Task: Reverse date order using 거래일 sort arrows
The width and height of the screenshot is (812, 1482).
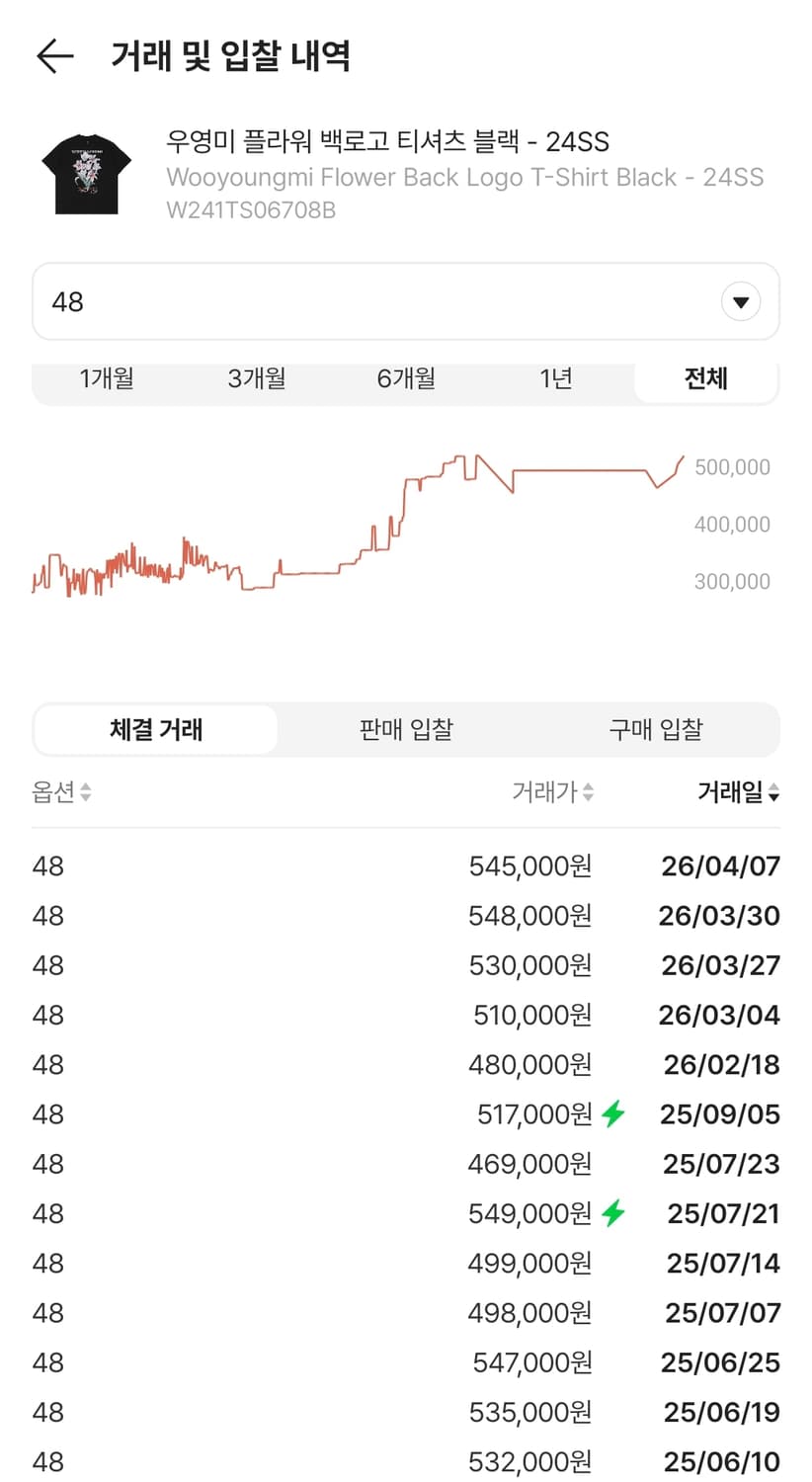Action: coord(777,791)
